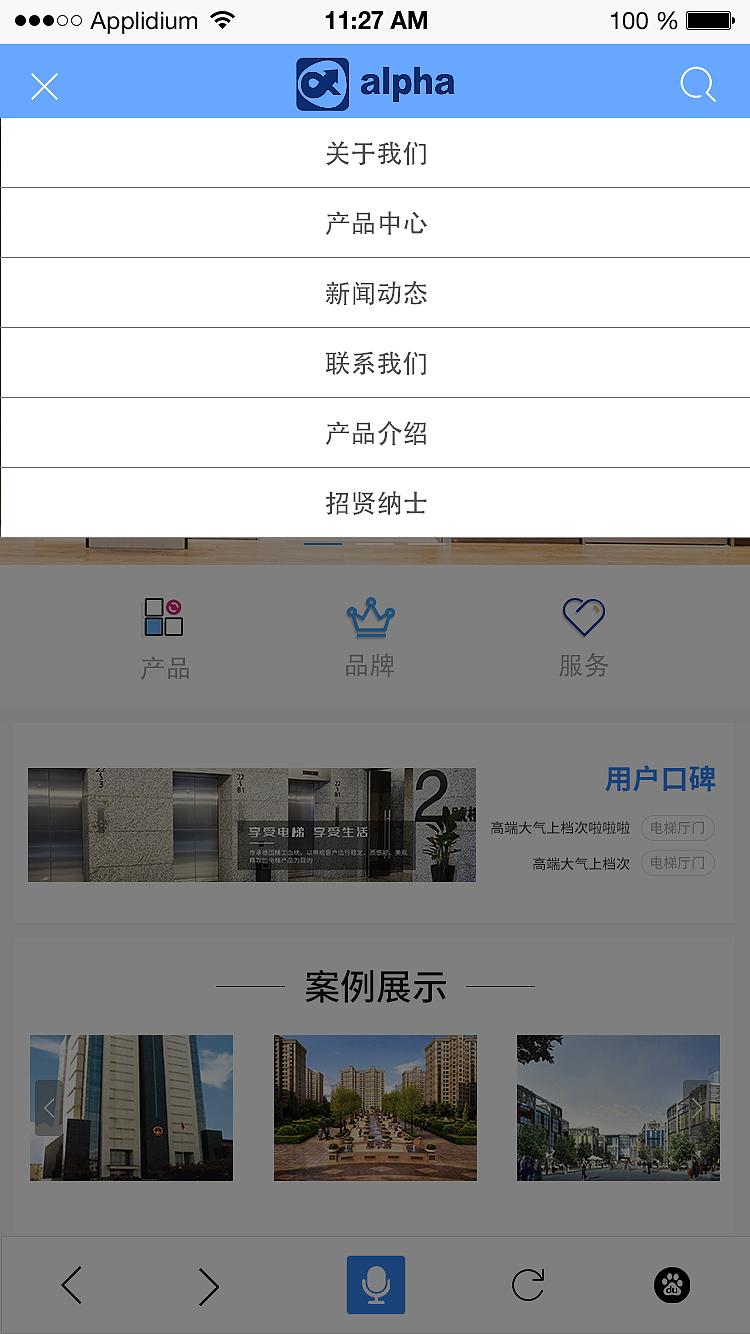
Task: Close the navigation menu with the X
Action: pos(44,87)
